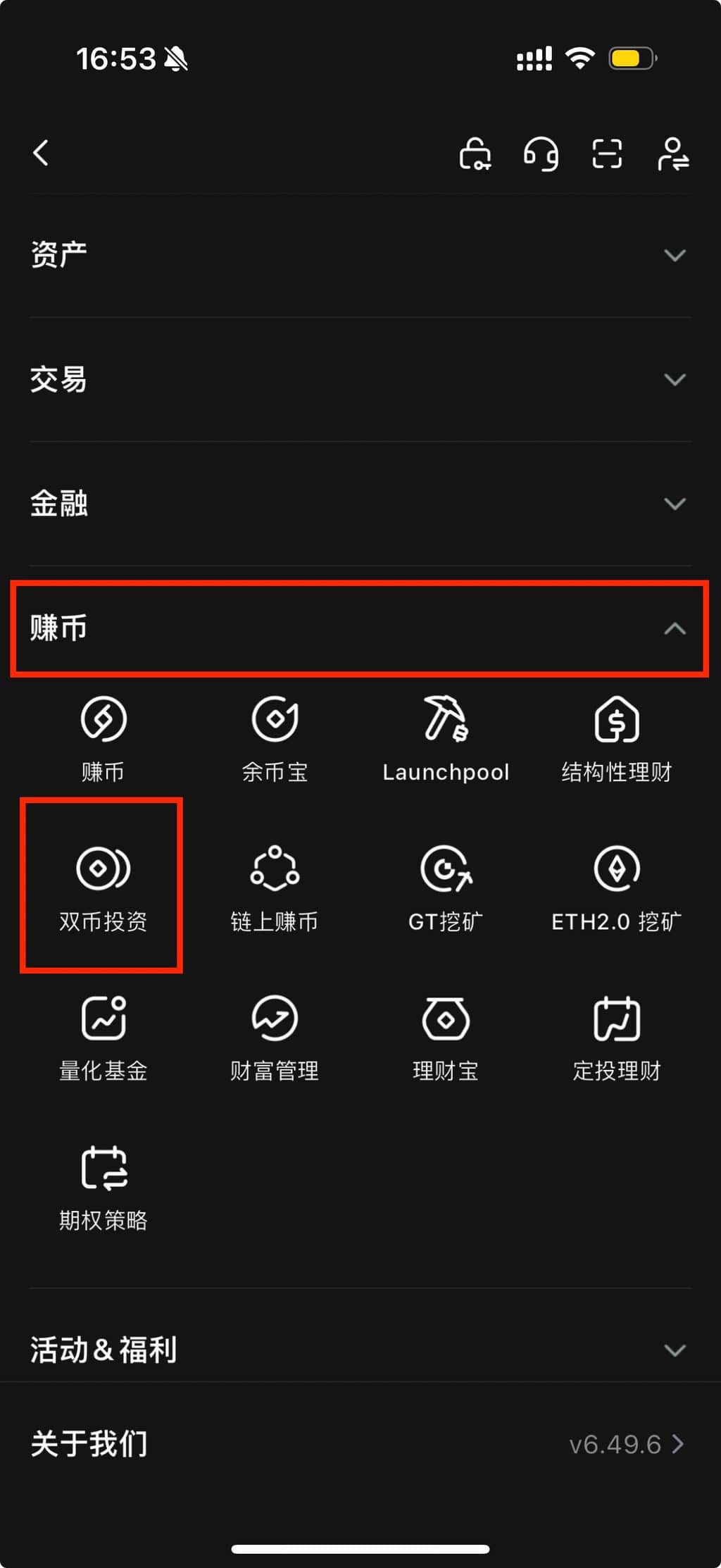Open customer support headset icon
Image resolution: width=721 pixels, height=1568 pixels.
[541, 154]
